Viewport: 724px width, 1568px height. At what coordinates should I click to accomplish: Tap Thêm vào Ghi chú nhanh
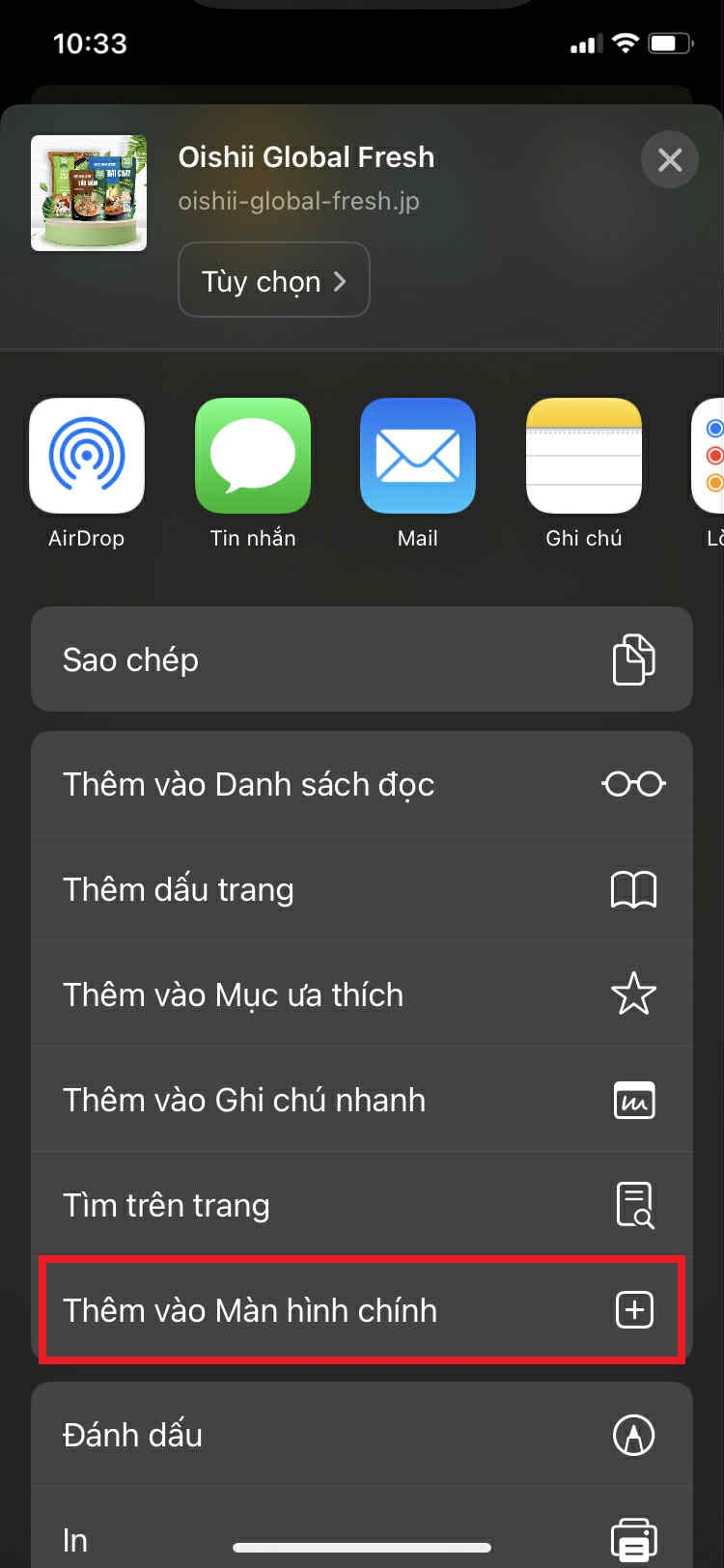pyautogui.click(x=361, y=1100)
